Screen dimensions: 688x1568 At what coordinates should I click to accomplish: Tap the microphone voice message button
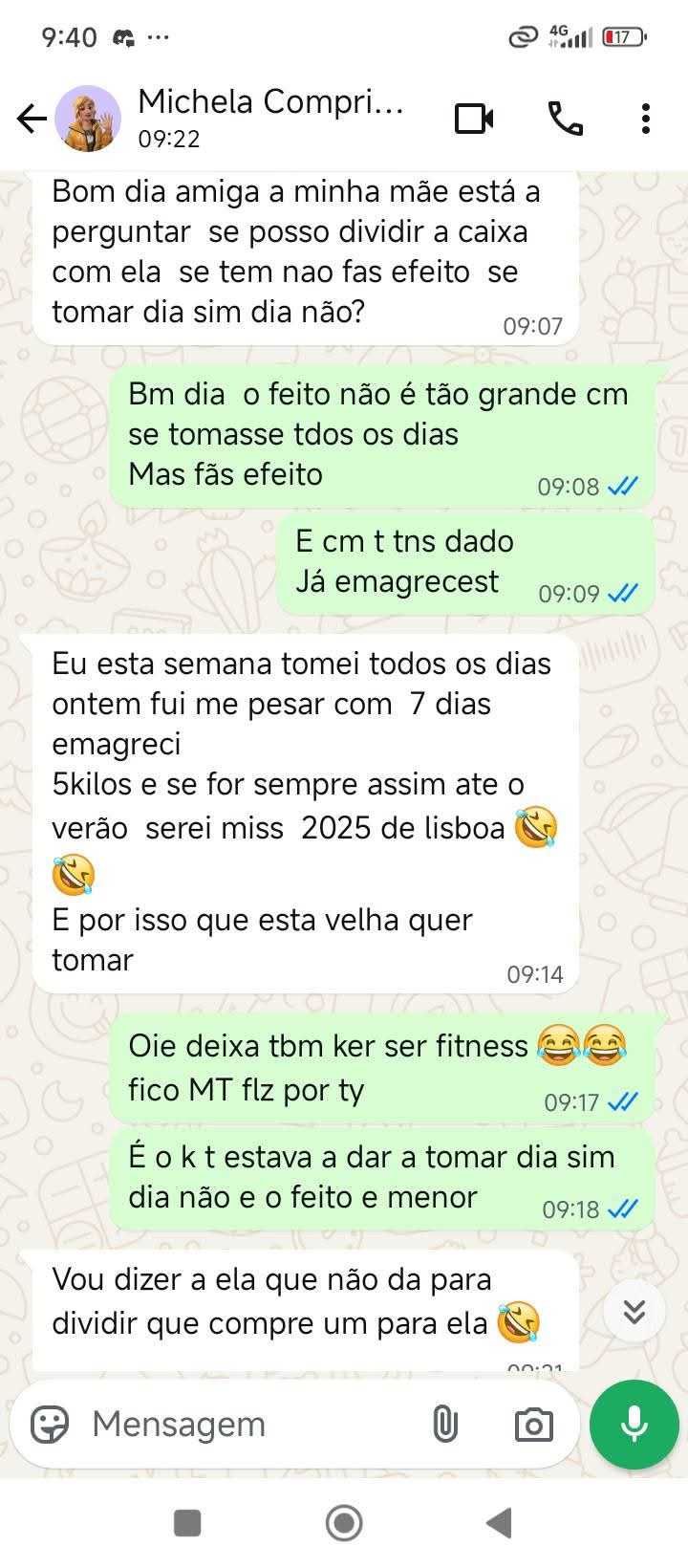click(x=634, y=1424)
